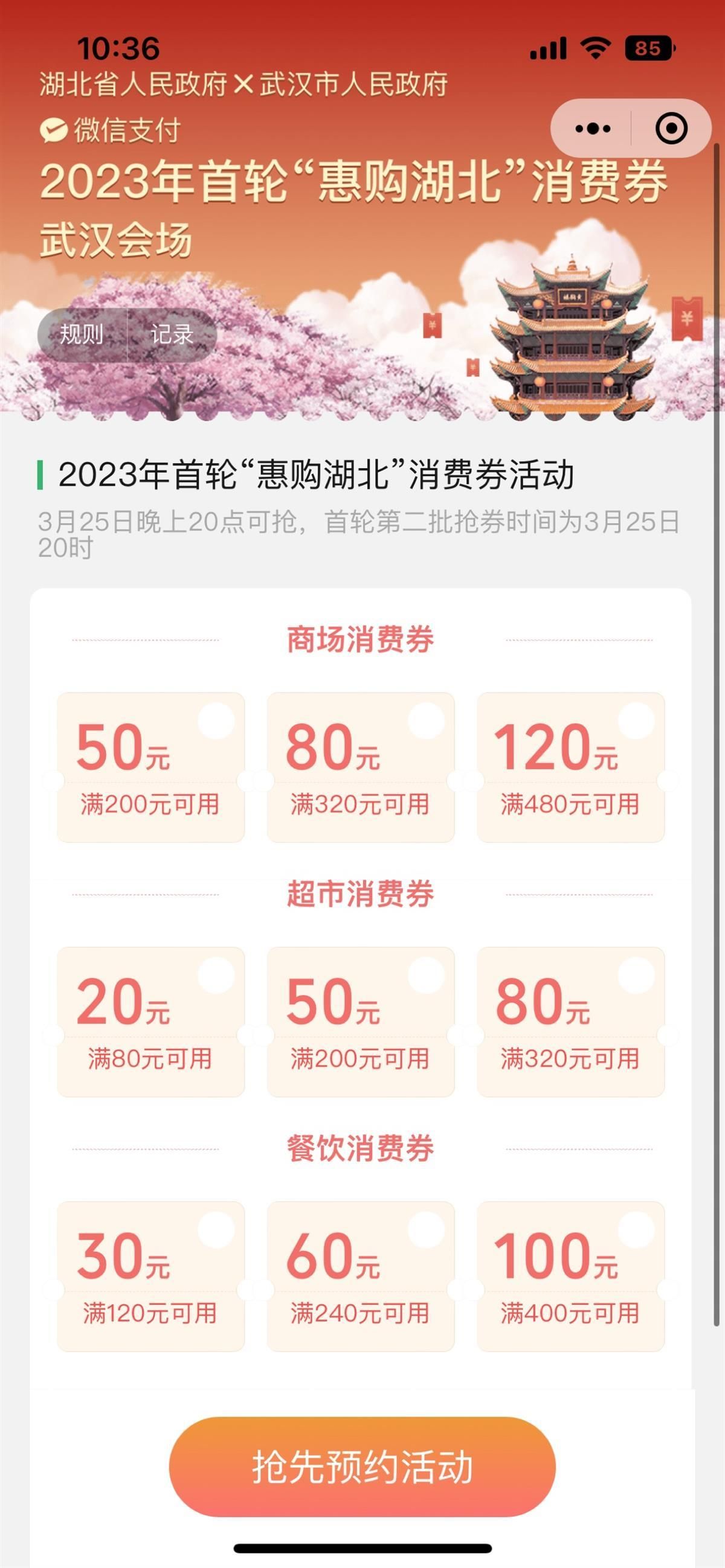Image resolution: width=725 pixels, height=1568 pixels.
Task: View the 记录 records page
Action: coord(172,334)
